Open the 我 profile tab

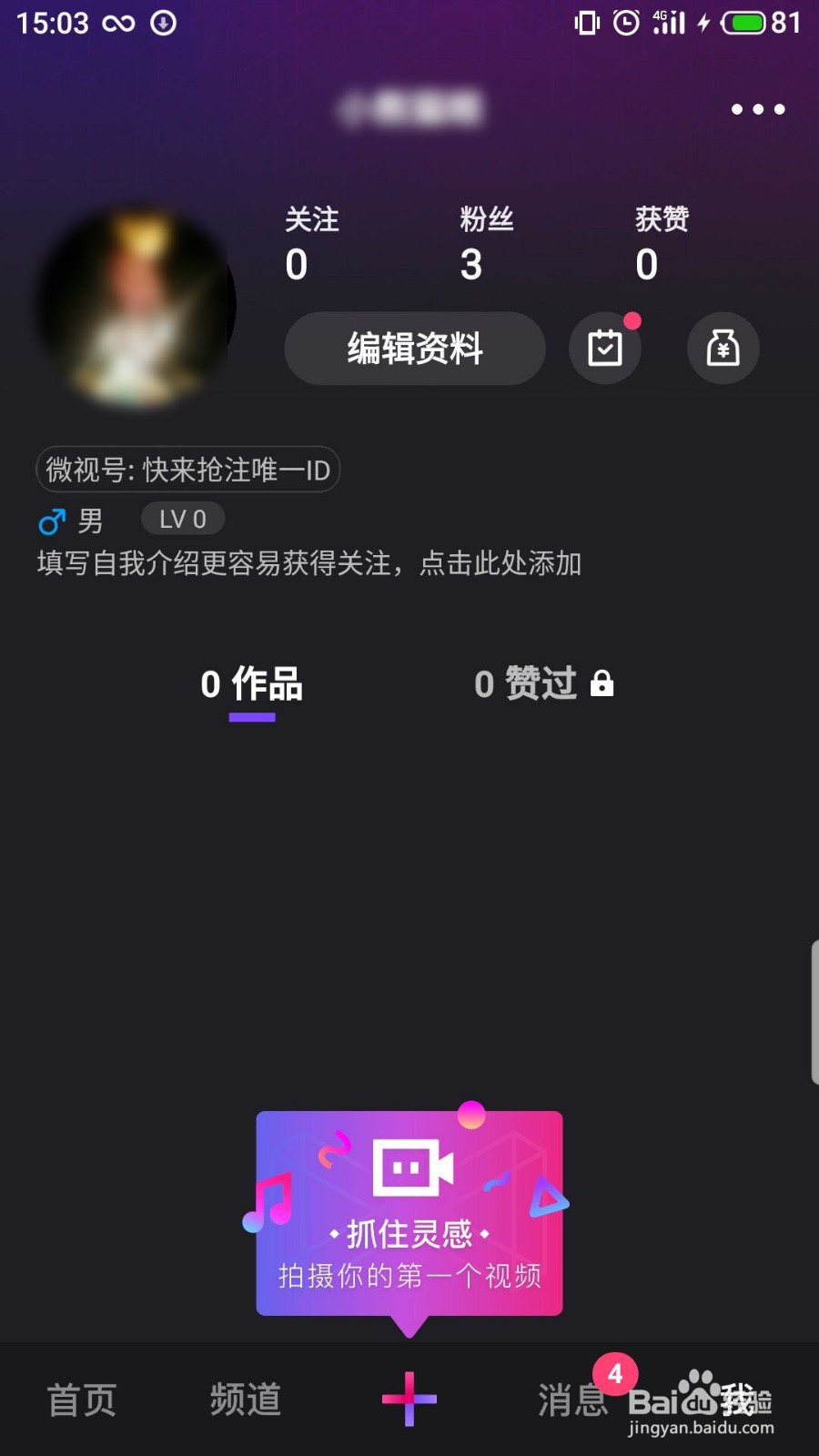coord(739,1399)
